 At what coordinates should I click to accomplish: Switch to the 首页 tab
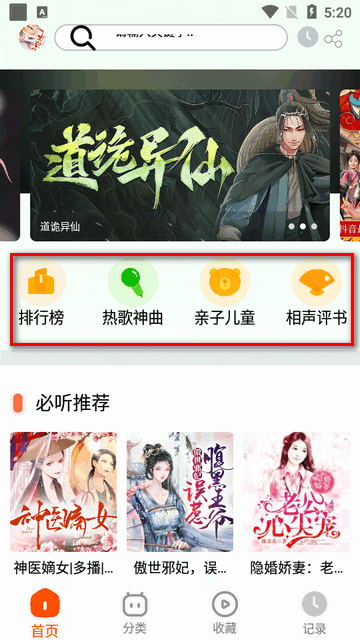coord(45,613)
